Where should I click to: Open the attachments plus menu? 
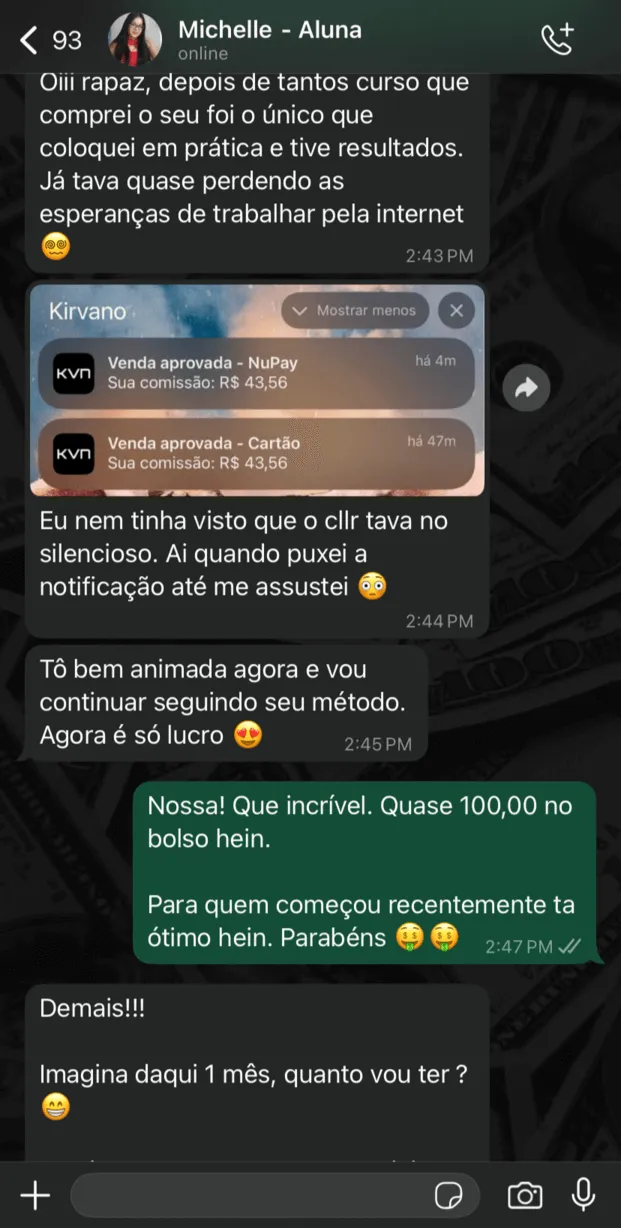coord(35,1195)
